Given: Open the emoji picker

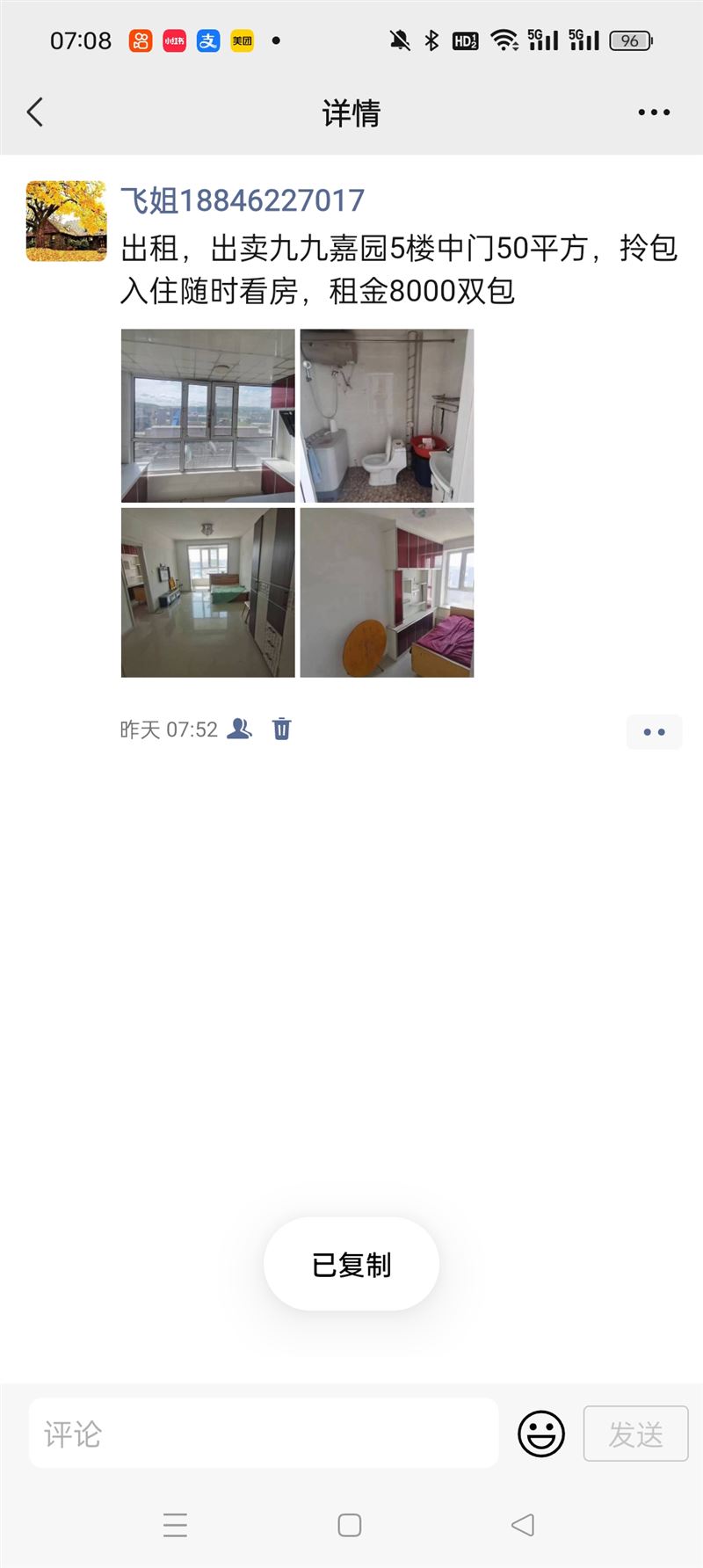Looking at the screenshot, I should coord(541,1434).
